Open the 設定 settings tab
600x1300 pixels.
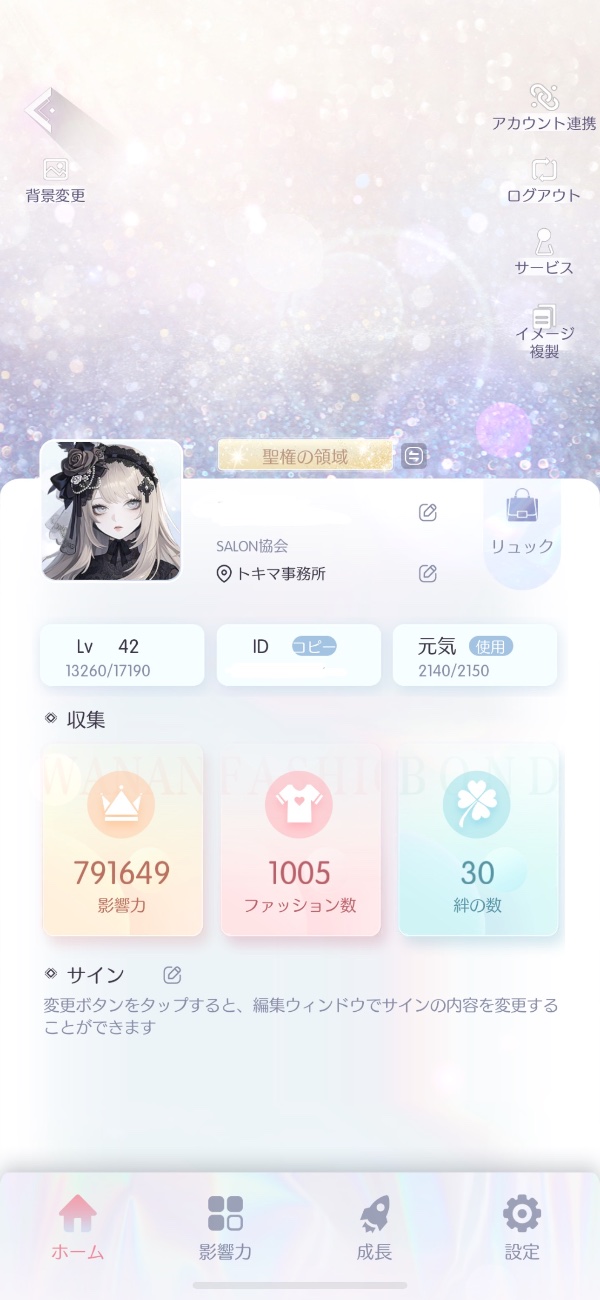tap(522, 1227)
